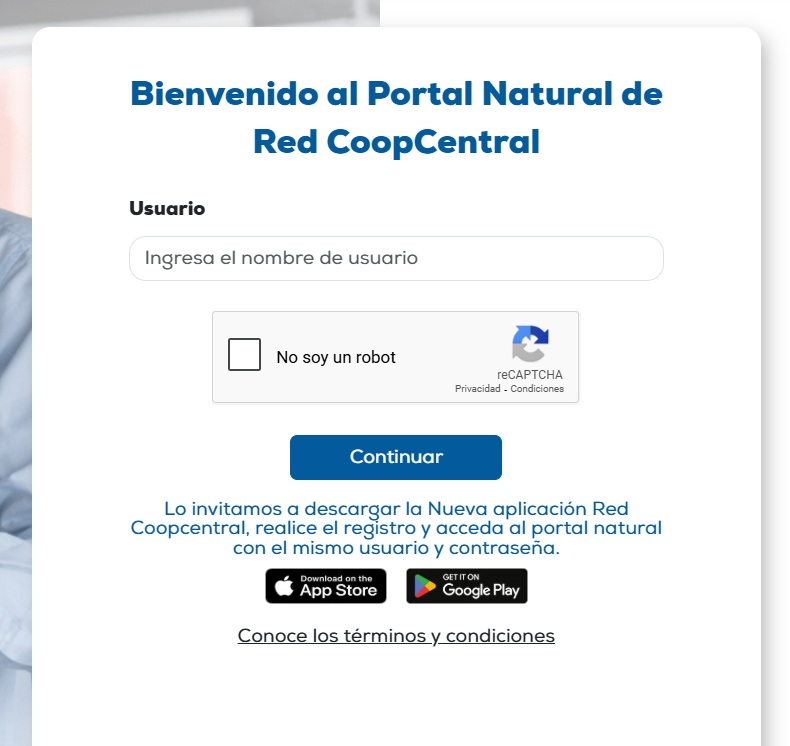Open the Google Play download badge
Screen dimensions: 790x746
click(x=467, y=586)
